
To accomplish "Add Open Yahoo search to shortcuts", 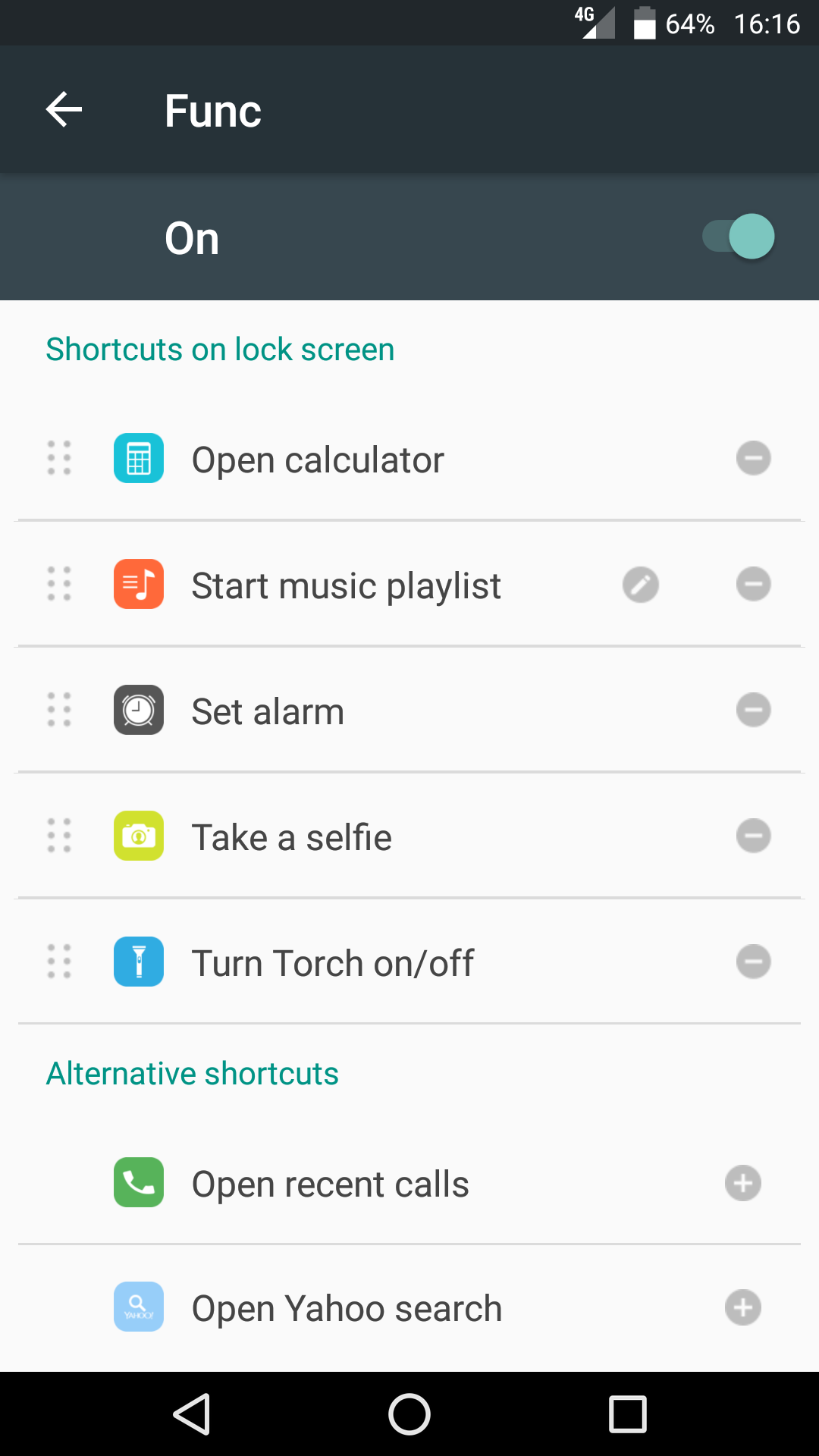I will (743, 1308).
